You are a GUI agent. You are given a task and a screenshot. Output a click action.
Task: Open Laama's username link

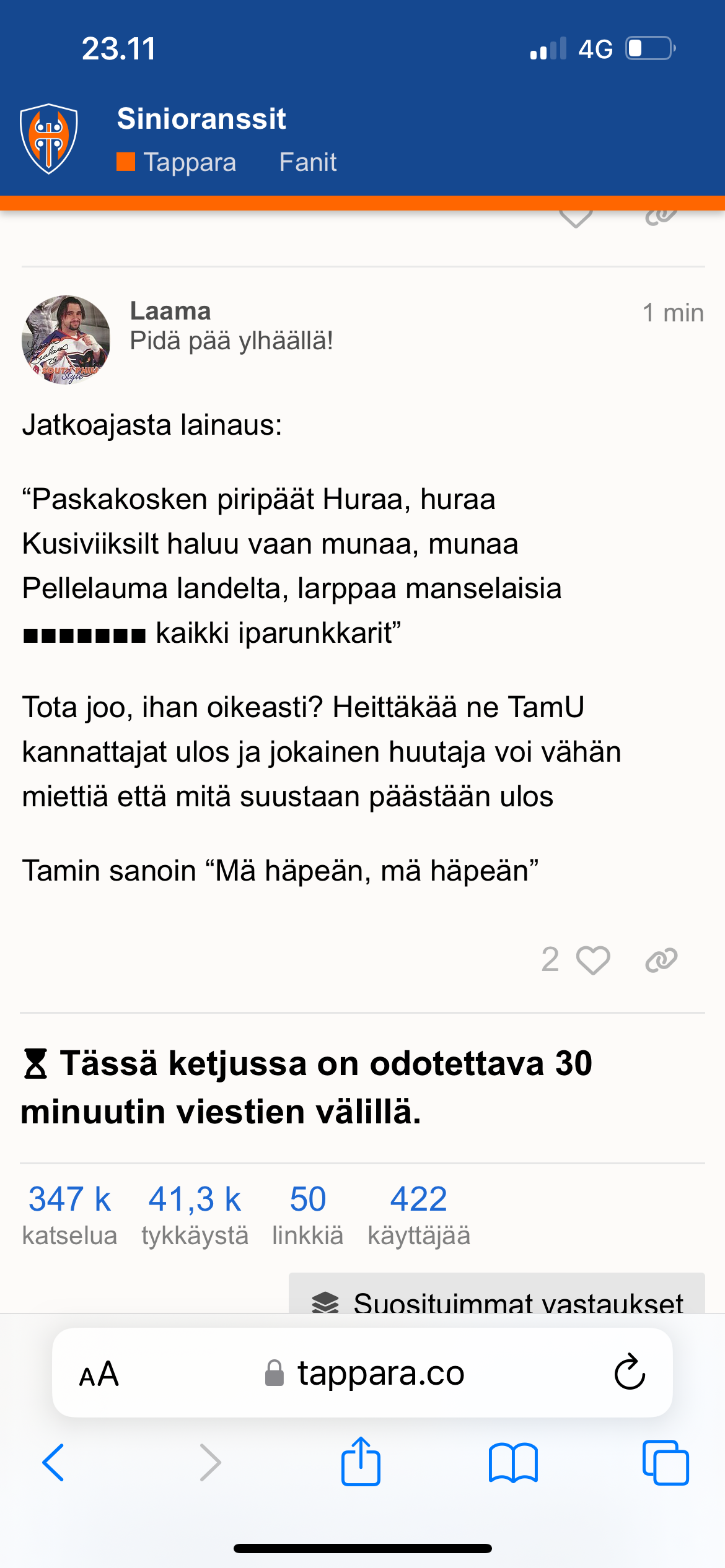(170, 311)
